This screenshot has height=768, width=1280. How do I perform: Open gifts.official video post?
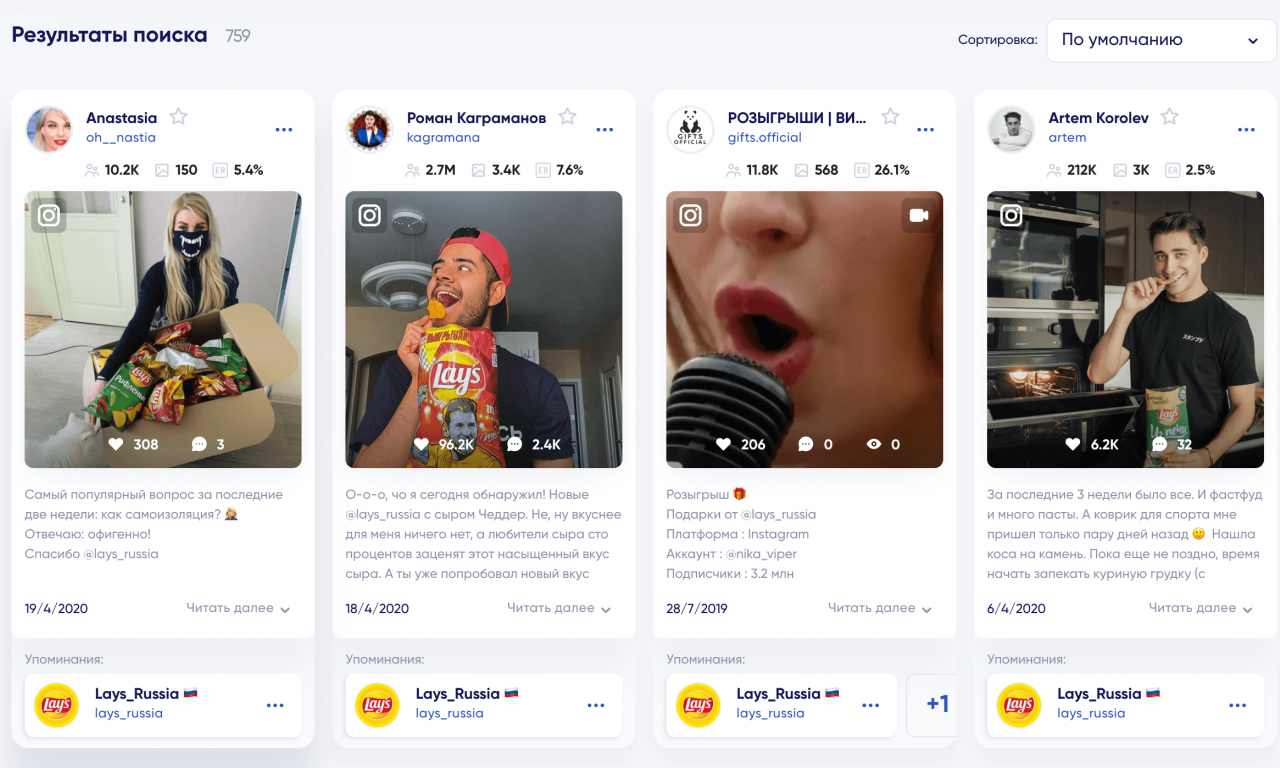[804, 320]
